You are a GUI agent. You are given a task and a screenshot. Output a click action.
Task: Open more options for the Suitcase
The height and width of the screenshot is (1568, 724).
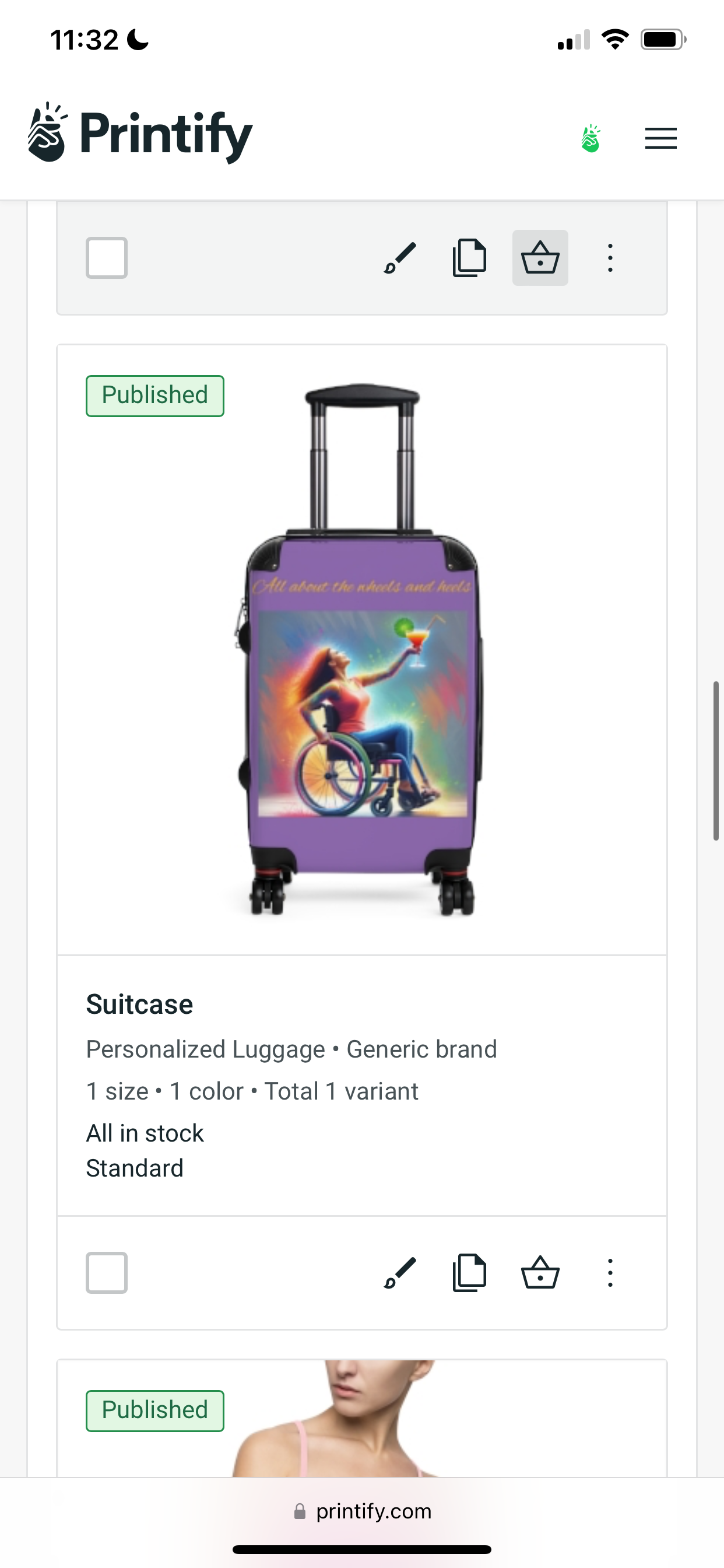tap(610, 1272)
